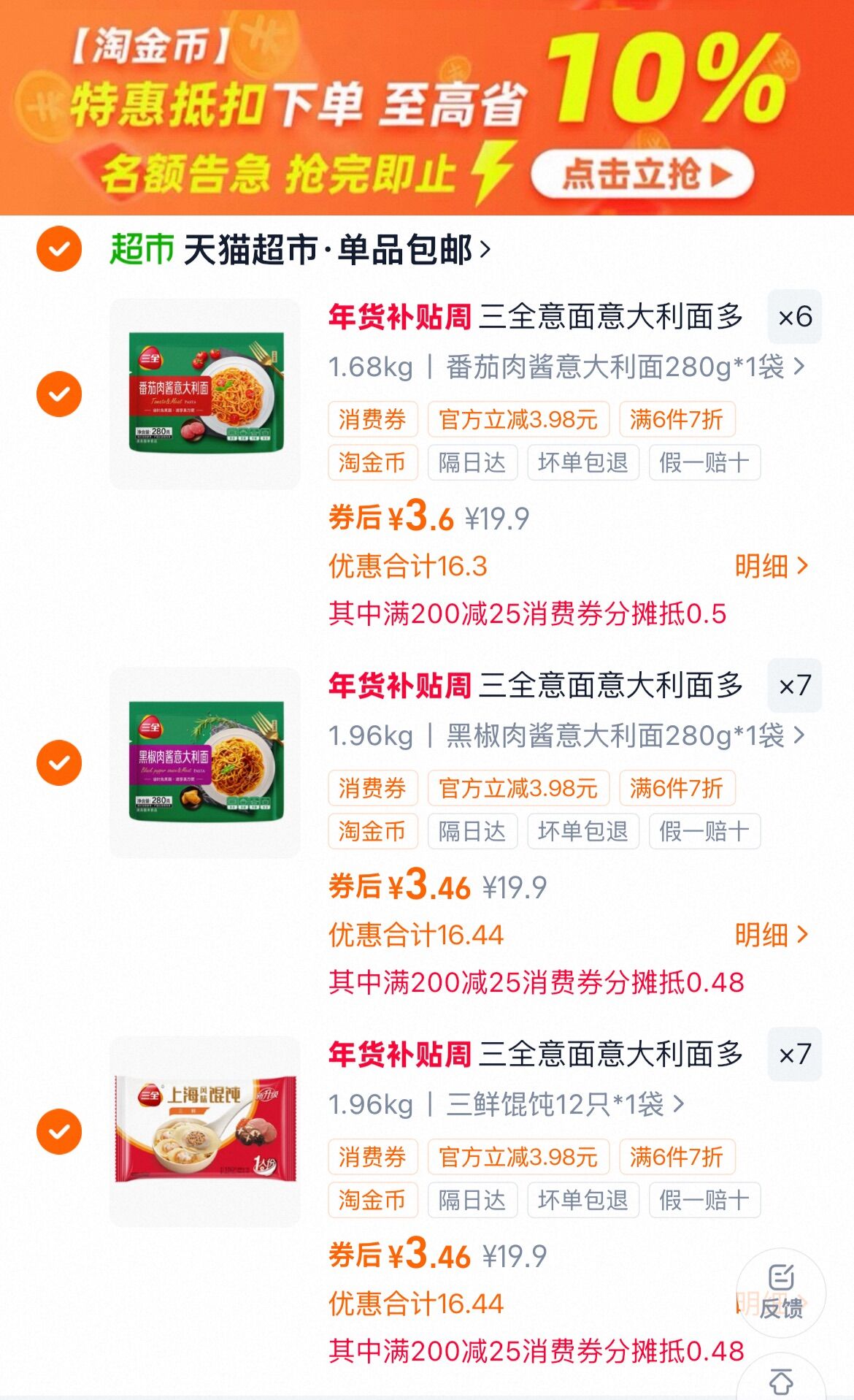View 明细 for 黑椒肉酱意大利面 discount
854x1400 pixels.
[771, 935]
